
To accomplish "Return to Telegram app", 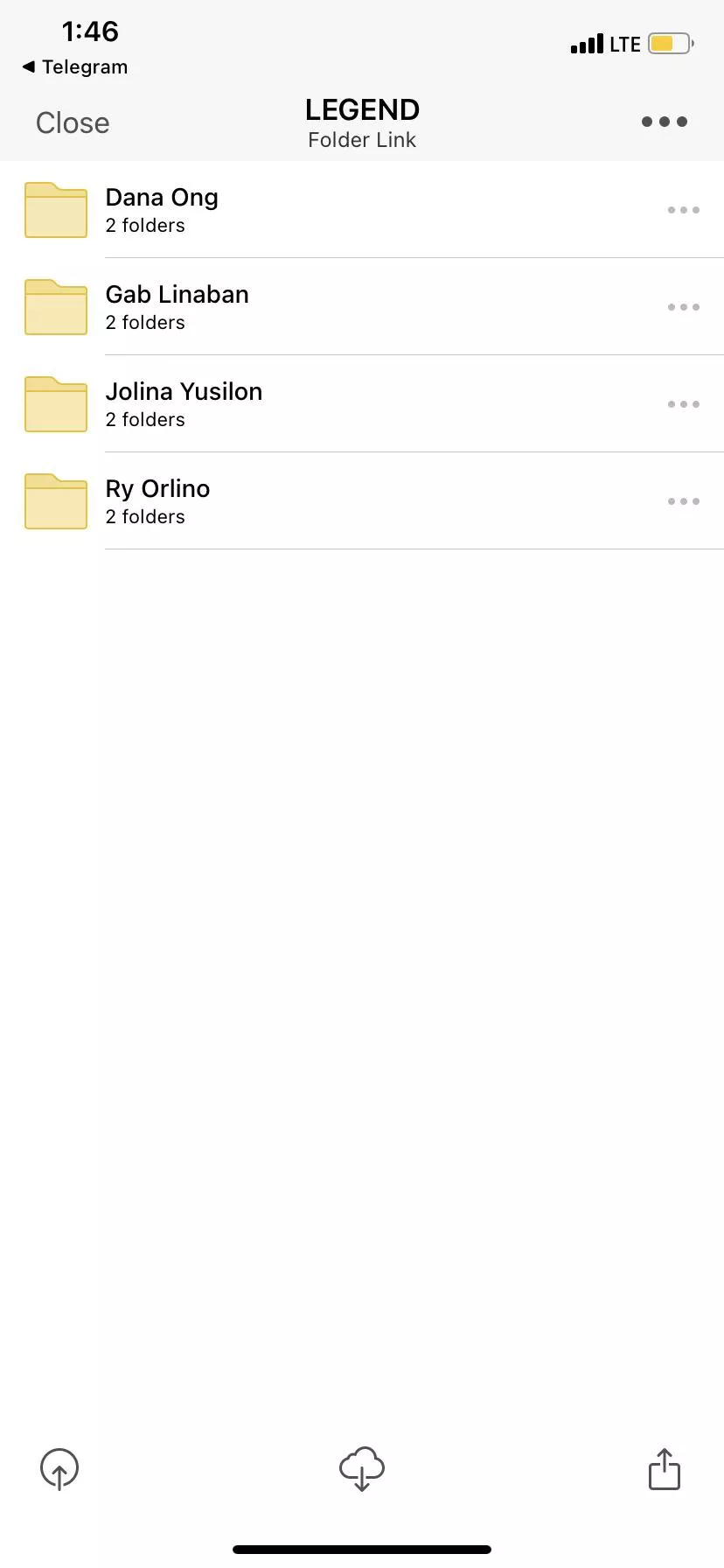I will pos(75,67).
